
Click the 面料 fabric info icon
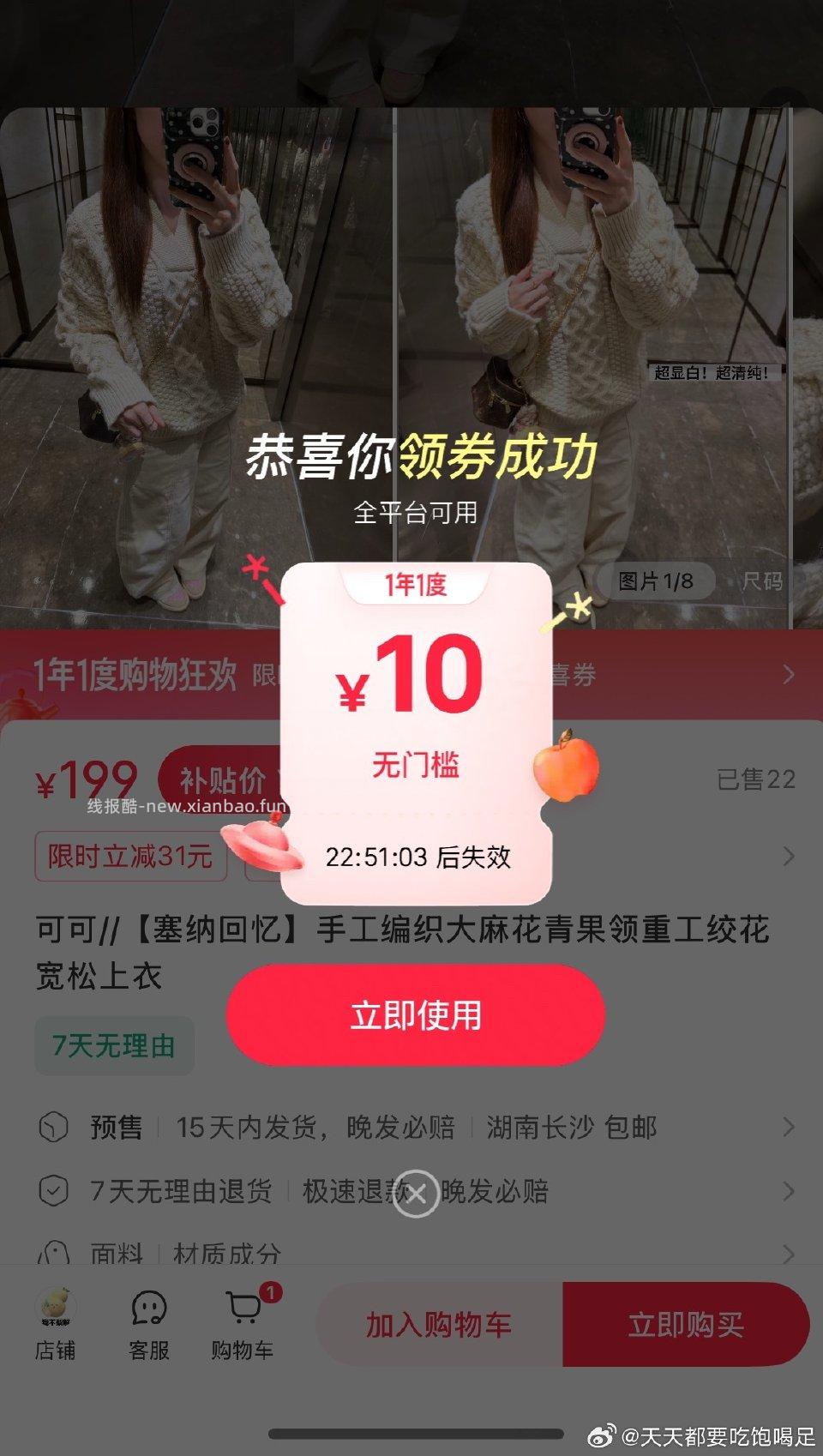click(55, 1254)
